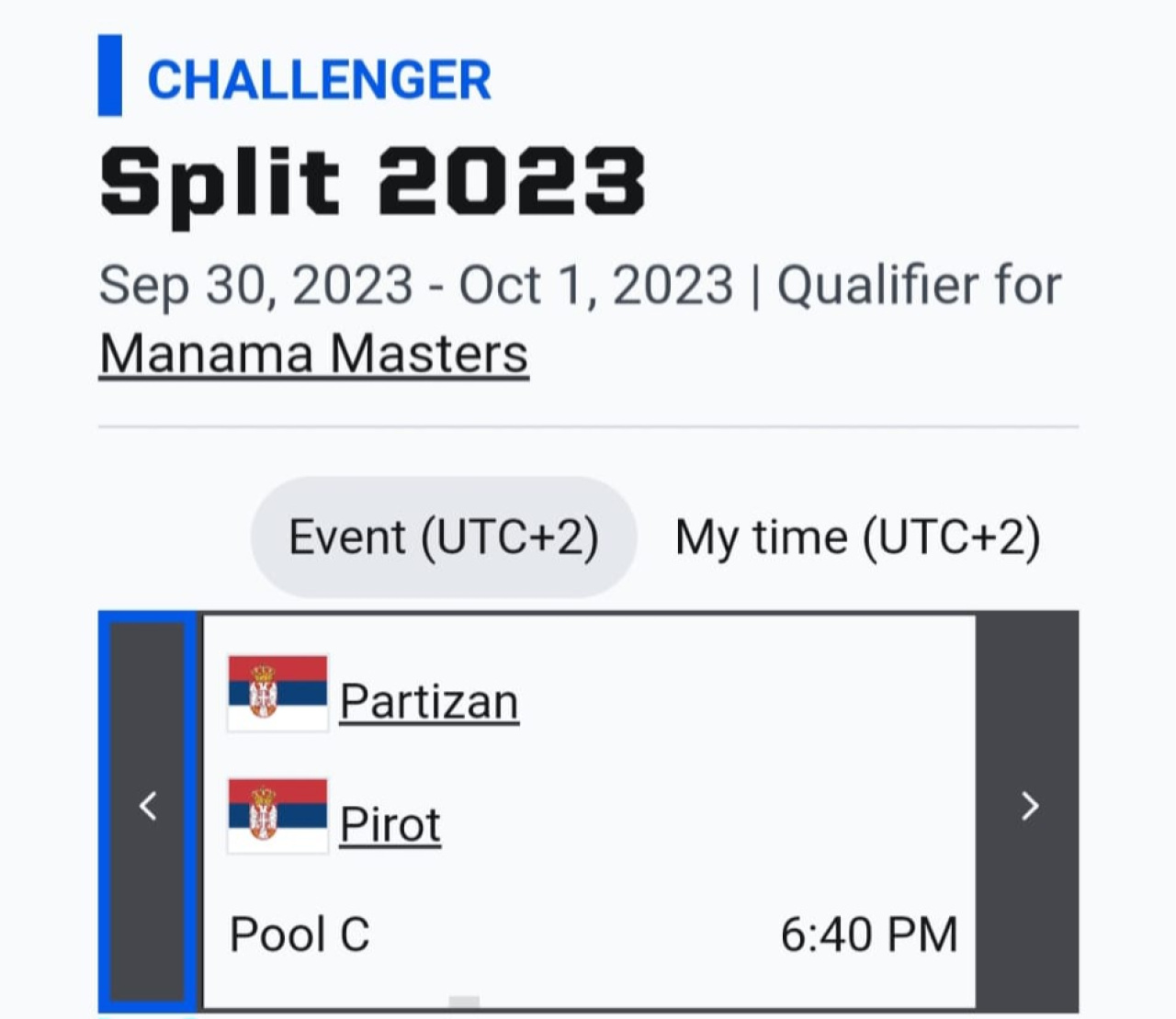Go to the previous game
Viewport: 1176px width, 1019px height.
pos(148,807)
